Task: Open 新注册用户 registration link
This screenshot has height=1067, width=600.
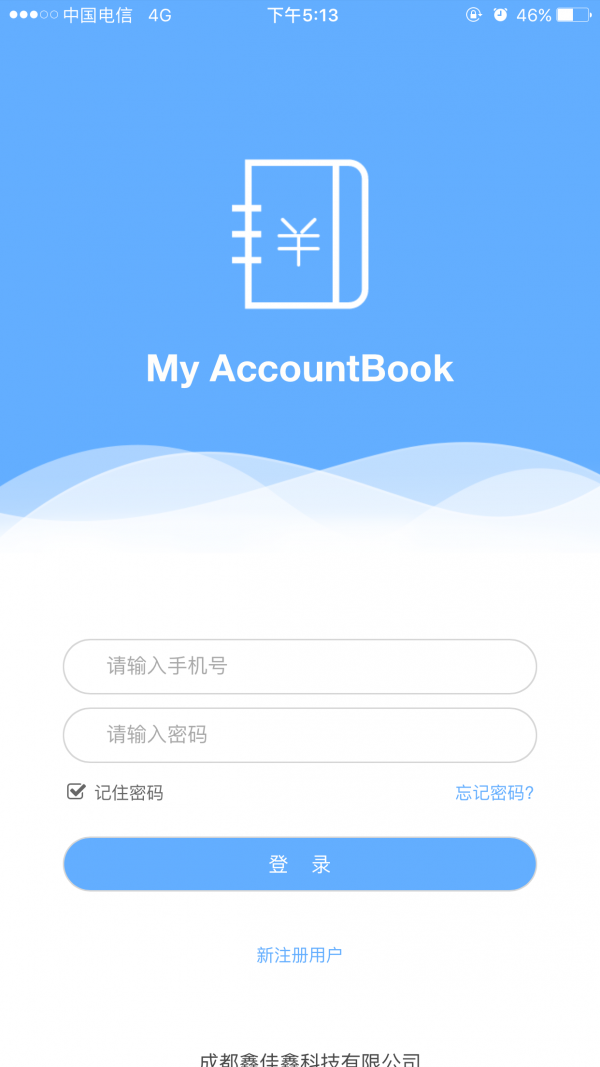Action: coord(299,955)
